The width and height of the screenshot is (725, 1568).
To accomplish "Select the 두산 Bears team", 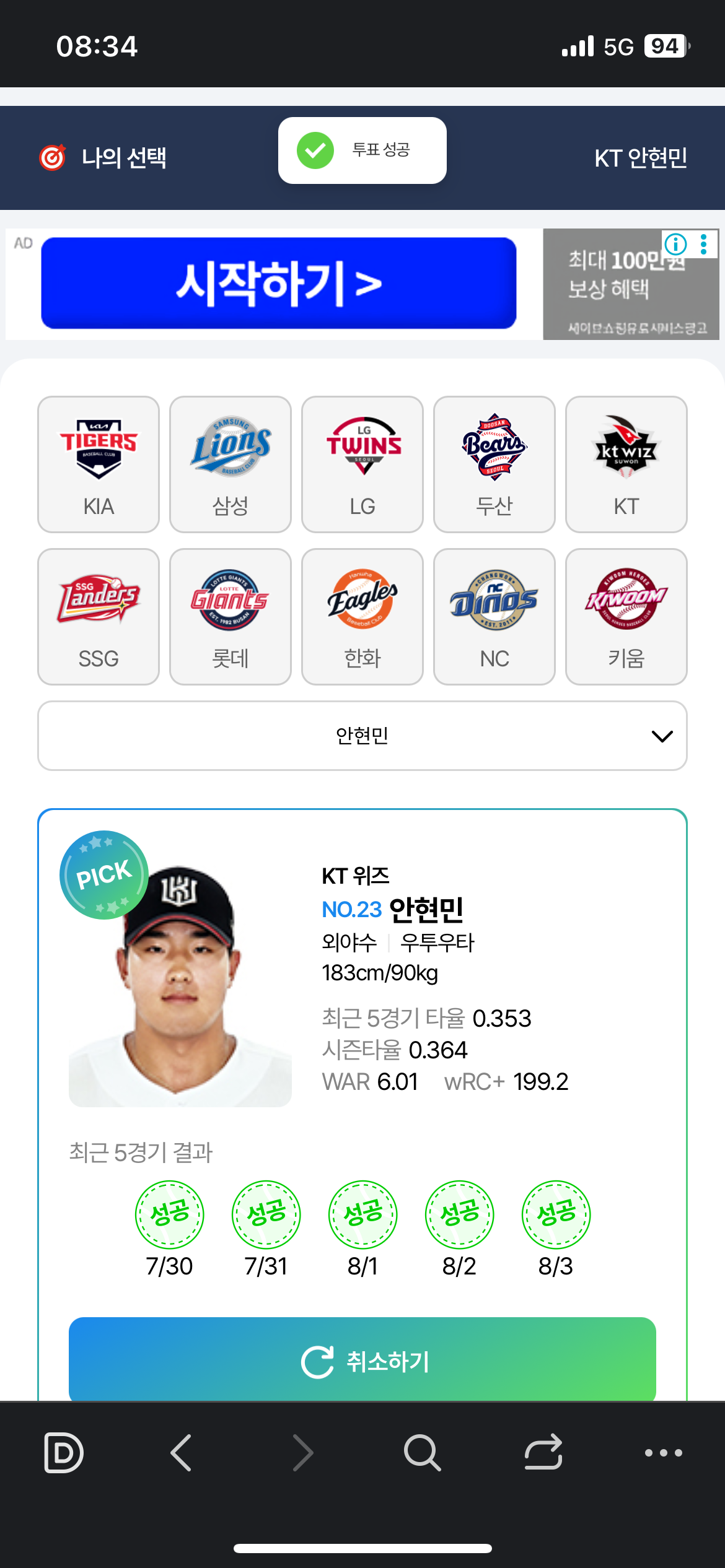I will pos(494,464).
